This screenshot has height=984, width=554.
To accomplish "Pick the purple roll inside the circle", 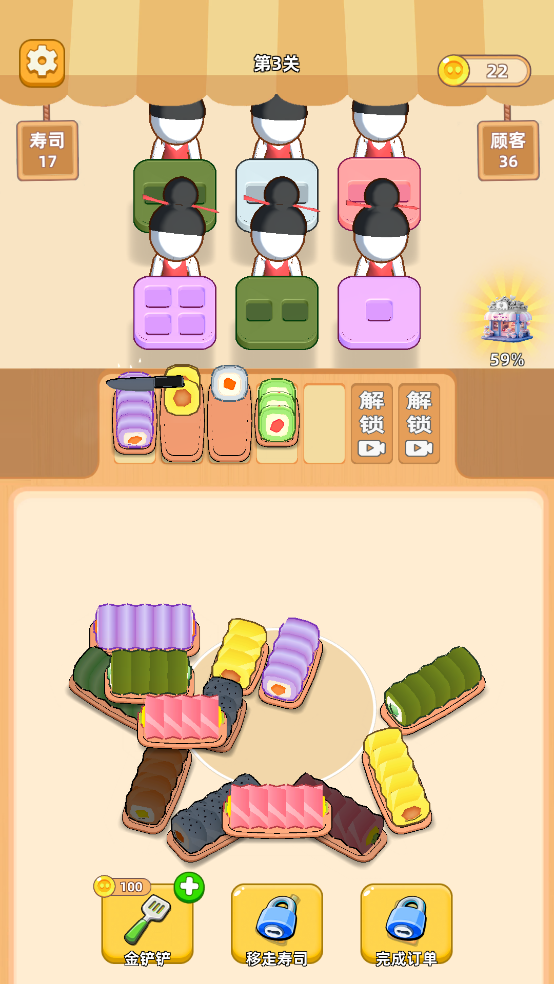I will (291, 660).
